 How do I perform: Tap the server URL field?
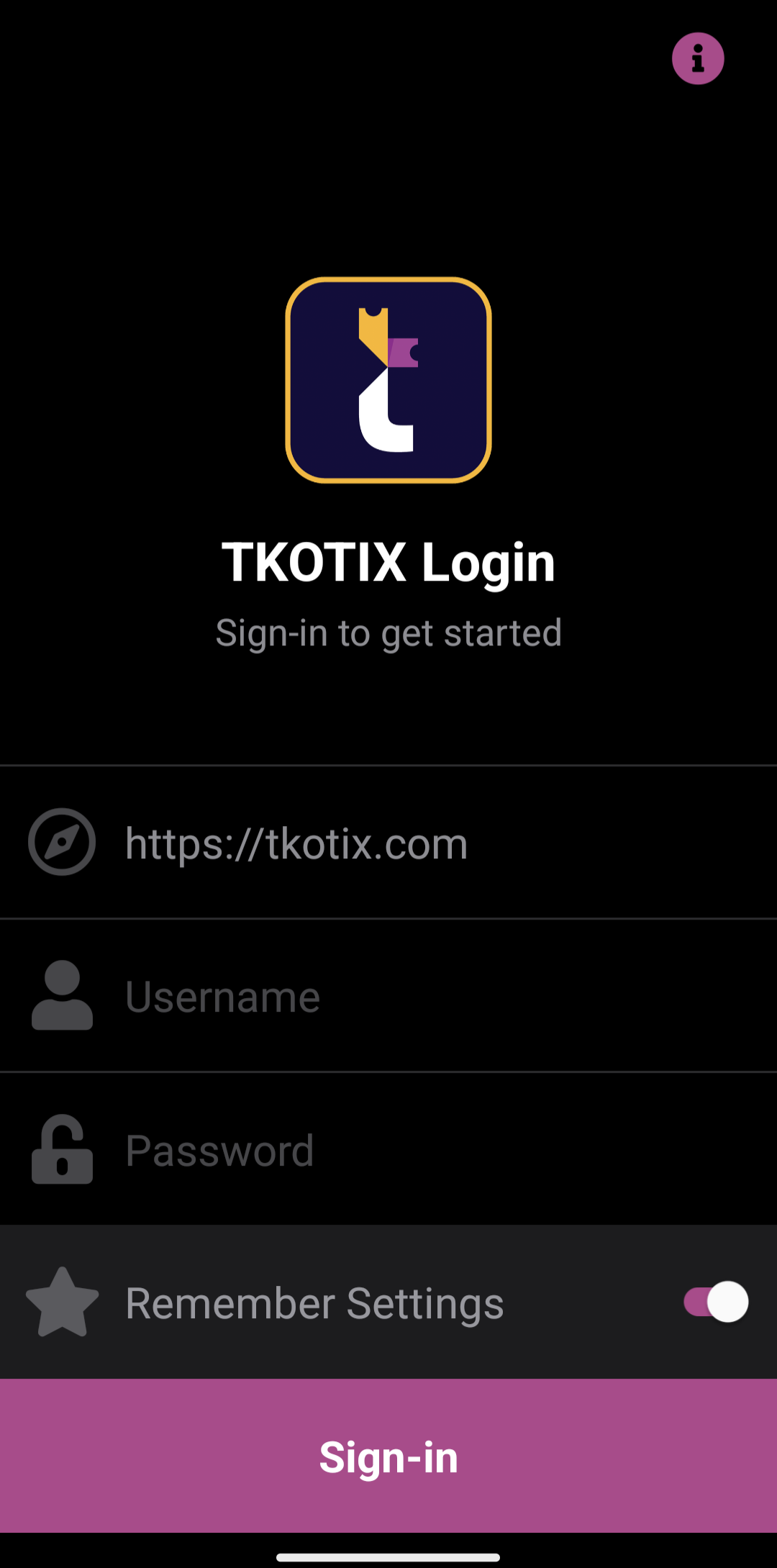[x=432, y=843]
